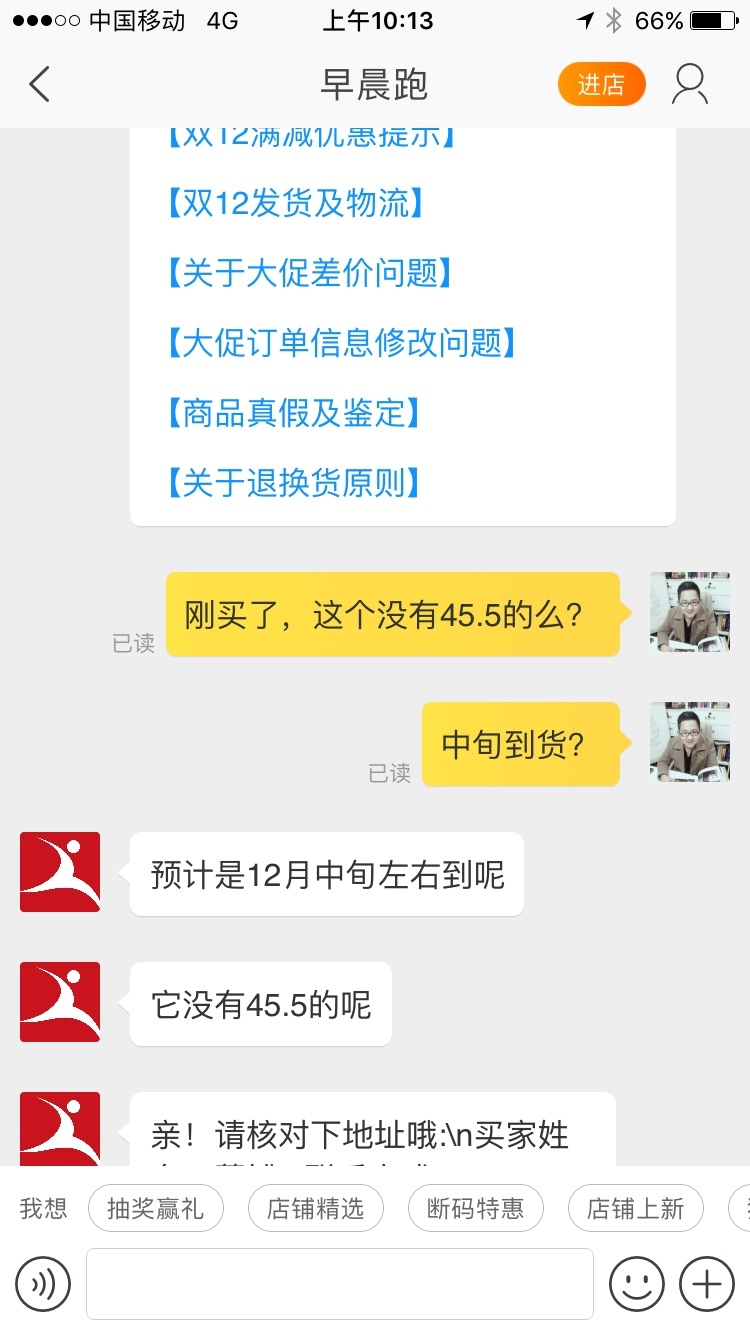Select the 店铺精选 quick chip
This screenshot has width=750, height=1334.
(x=316, y=1208)
